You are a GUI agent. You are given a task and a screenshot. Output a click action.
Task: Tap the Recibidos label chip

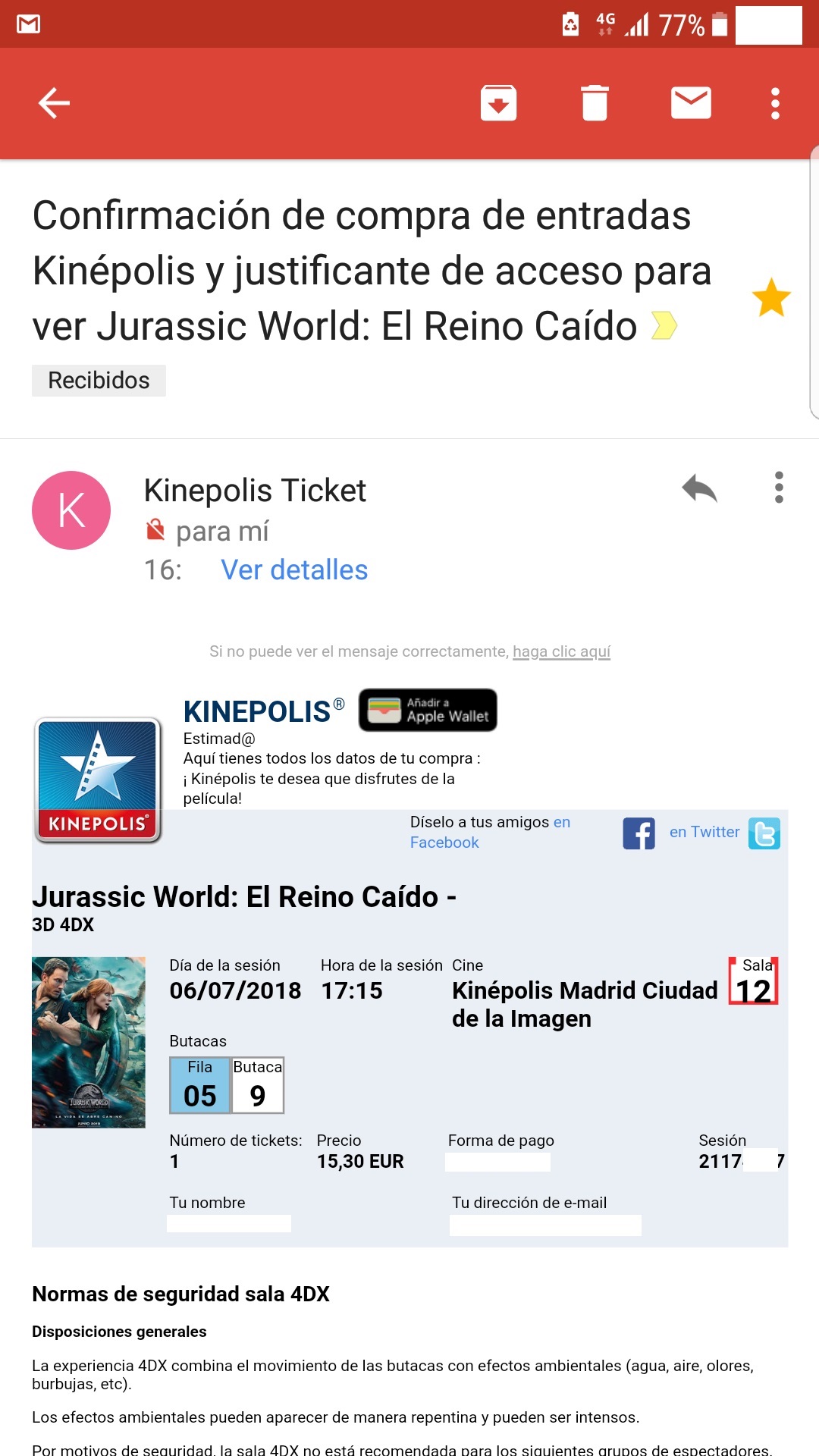[x=99, y=381]
